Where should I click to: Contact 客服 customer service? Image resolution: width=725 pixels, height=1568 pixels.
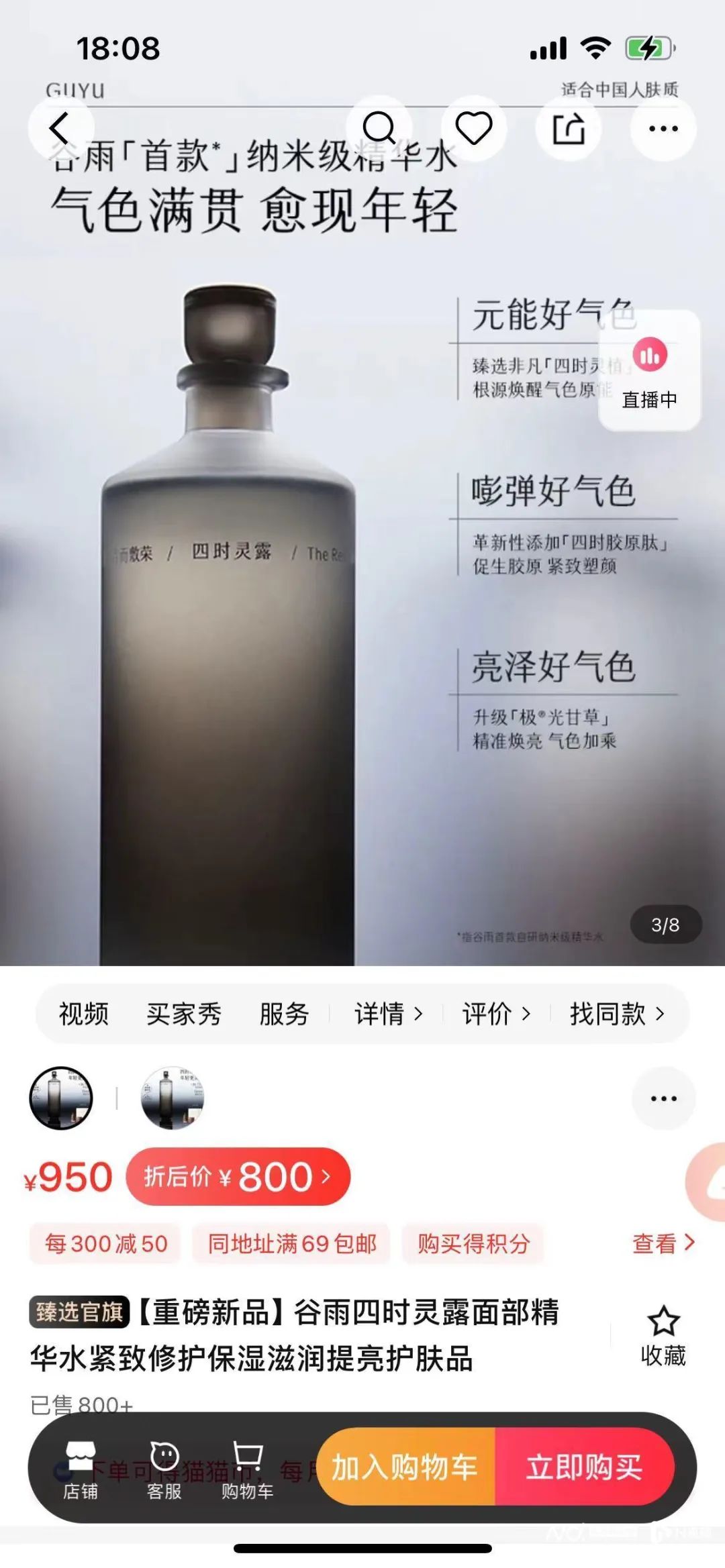164,1468
